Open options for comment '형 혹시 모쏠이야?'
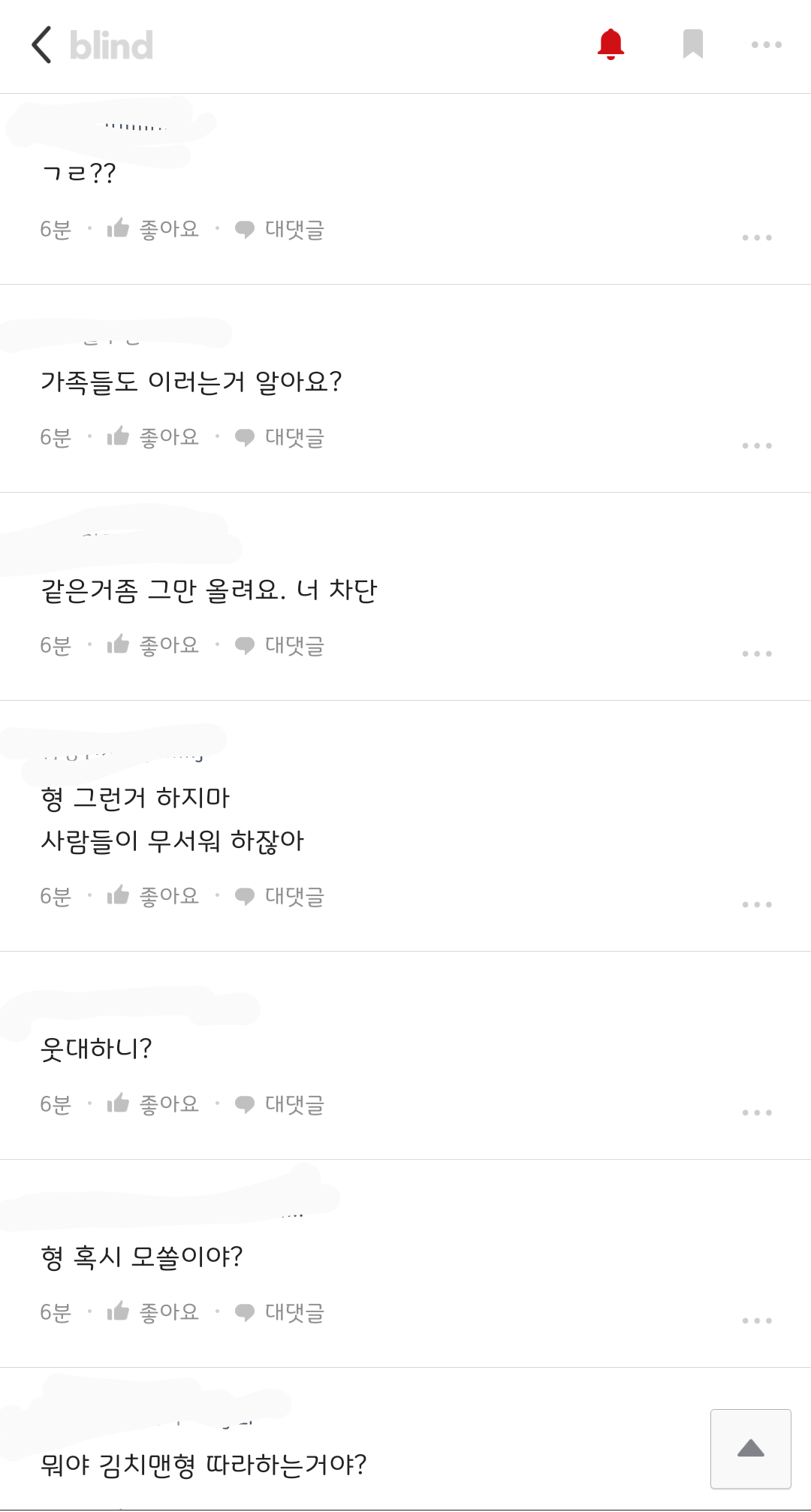 pyautogui.click(x=757, y=1320)
